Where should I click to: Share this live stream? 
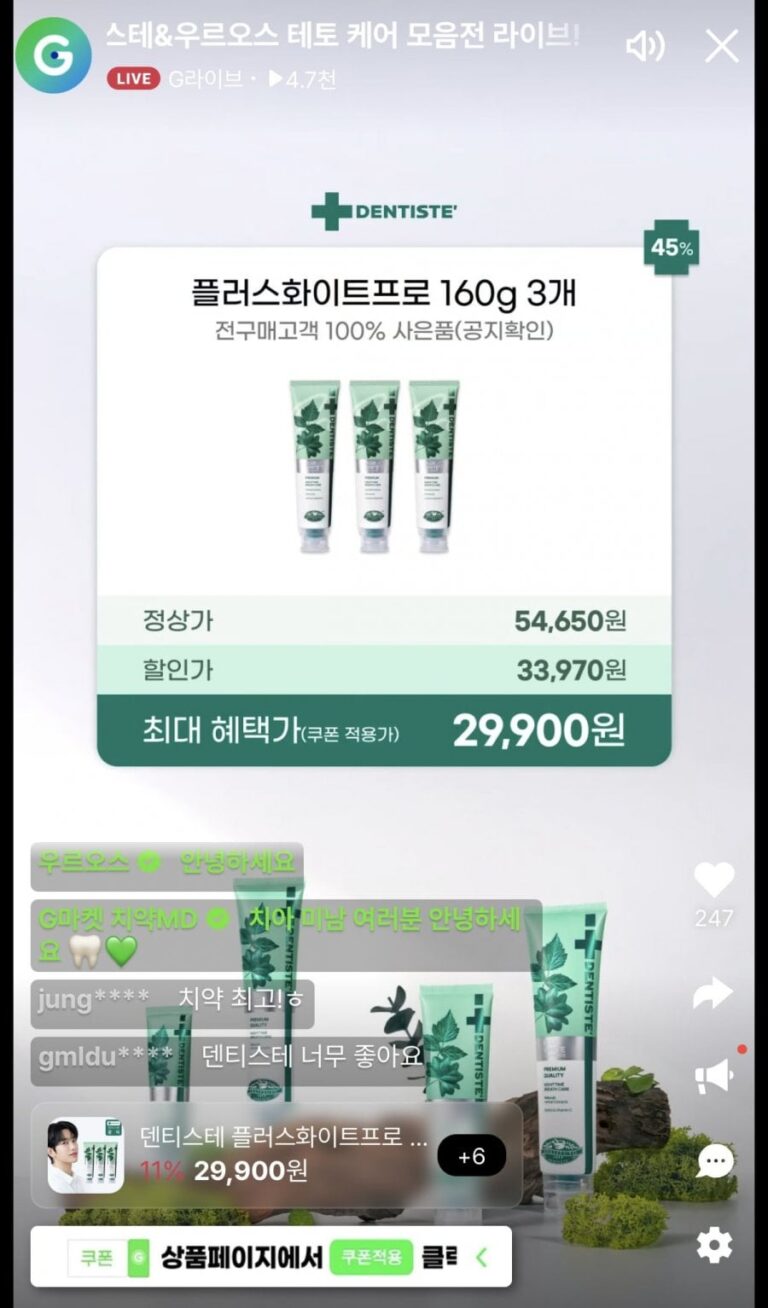pyautogui.click(x=714, y=993)
